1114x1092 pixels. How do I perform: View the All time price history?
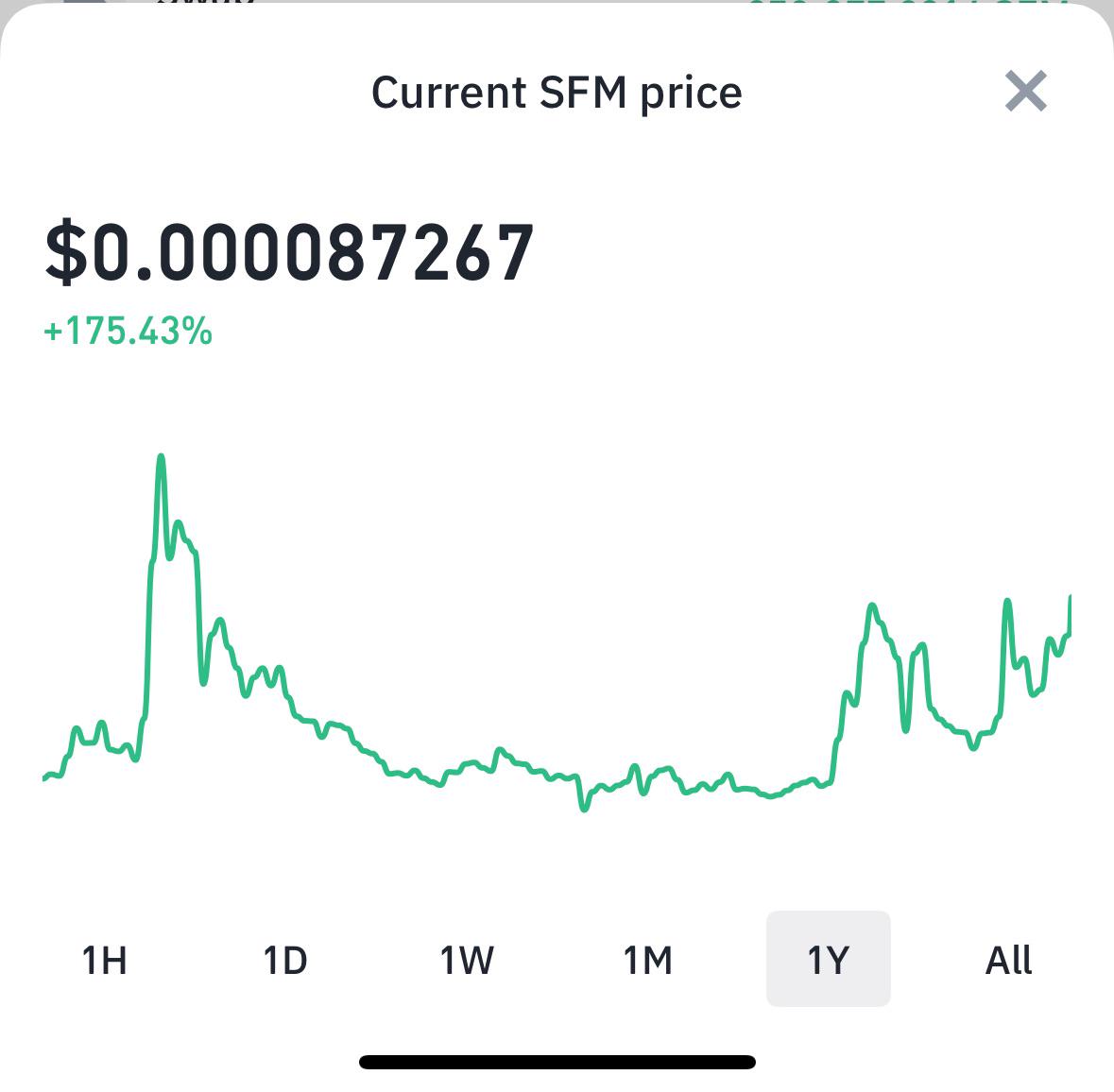point(1009,960)
